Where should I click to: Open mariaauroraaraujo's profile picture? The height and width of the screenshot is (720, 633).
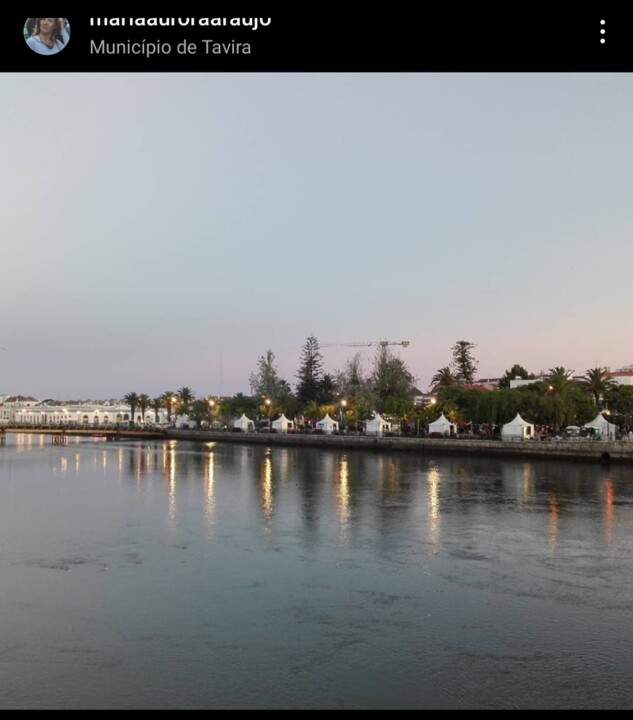point(47,34)
